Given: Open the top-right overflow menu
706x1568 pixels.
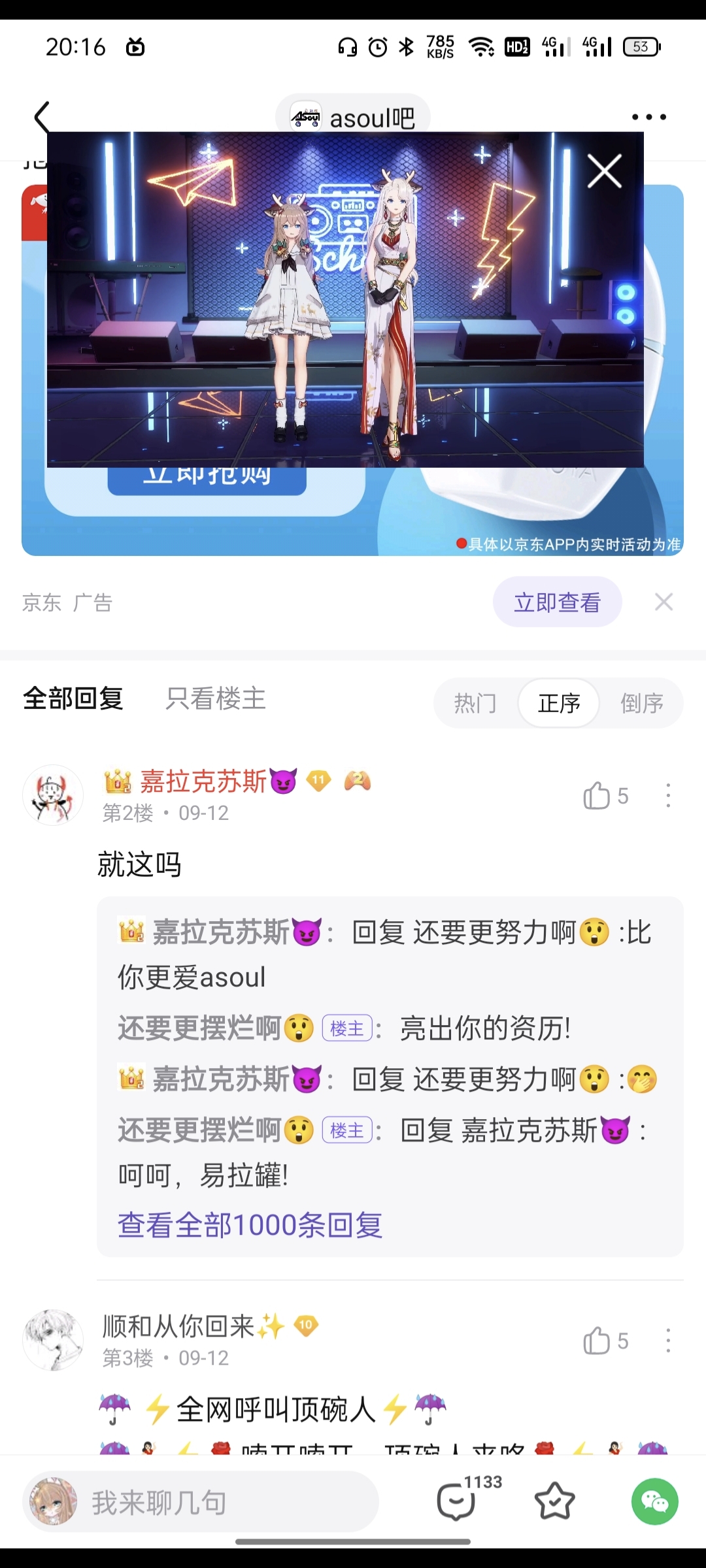Looking at the screenshot, I should tap(648, 118).
